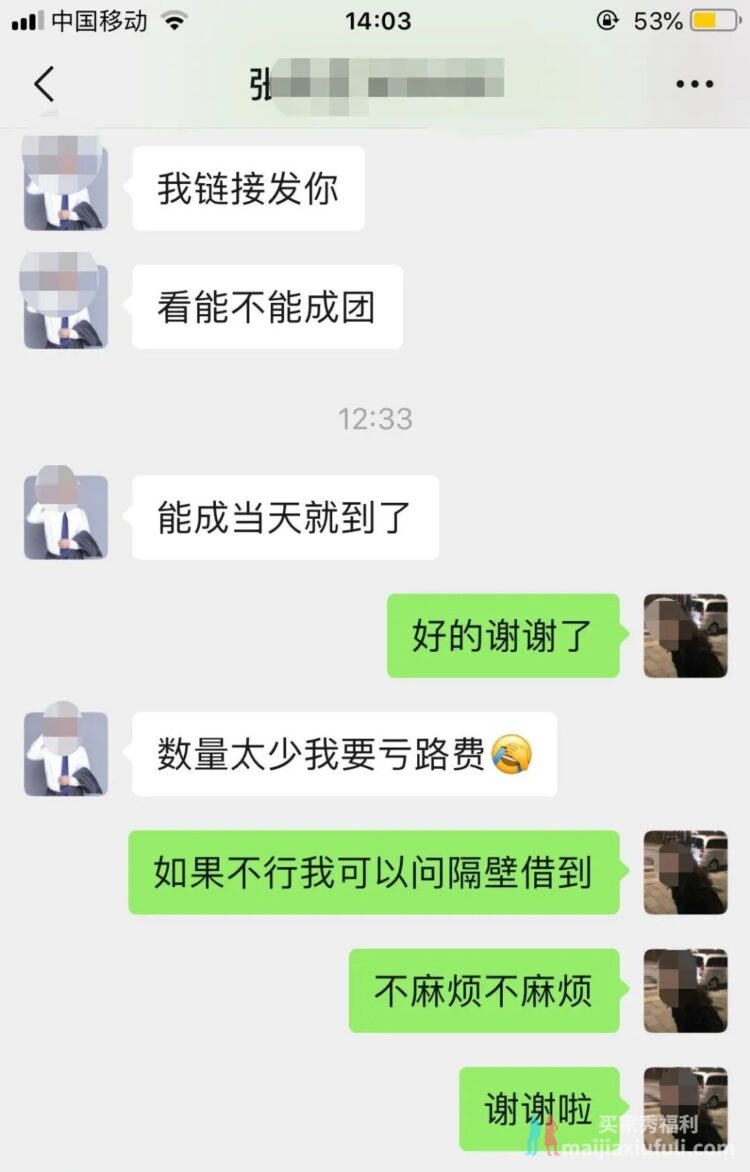
Task: Go back to the chat list
Action: point(44,85)
